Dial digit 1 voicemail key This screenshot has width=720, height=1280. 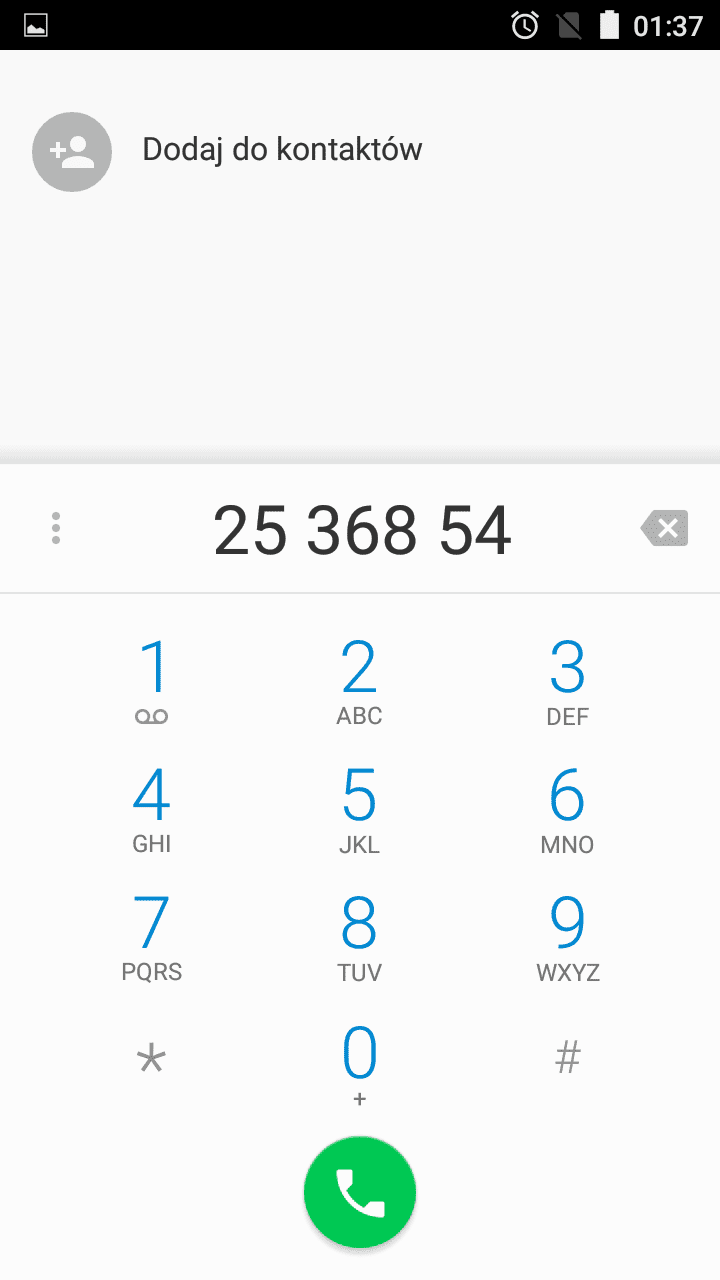pos(152,680)
